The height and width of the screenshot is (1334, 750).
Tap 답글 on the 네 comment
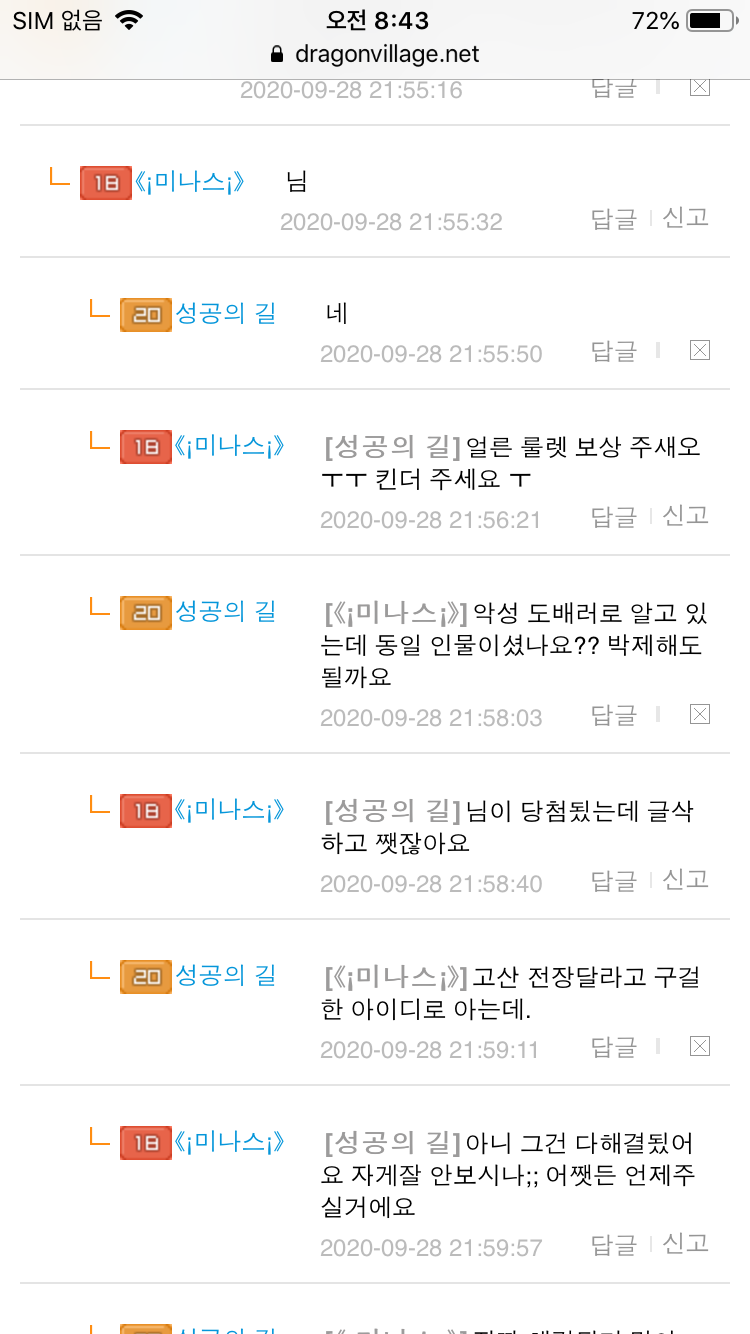613,351
